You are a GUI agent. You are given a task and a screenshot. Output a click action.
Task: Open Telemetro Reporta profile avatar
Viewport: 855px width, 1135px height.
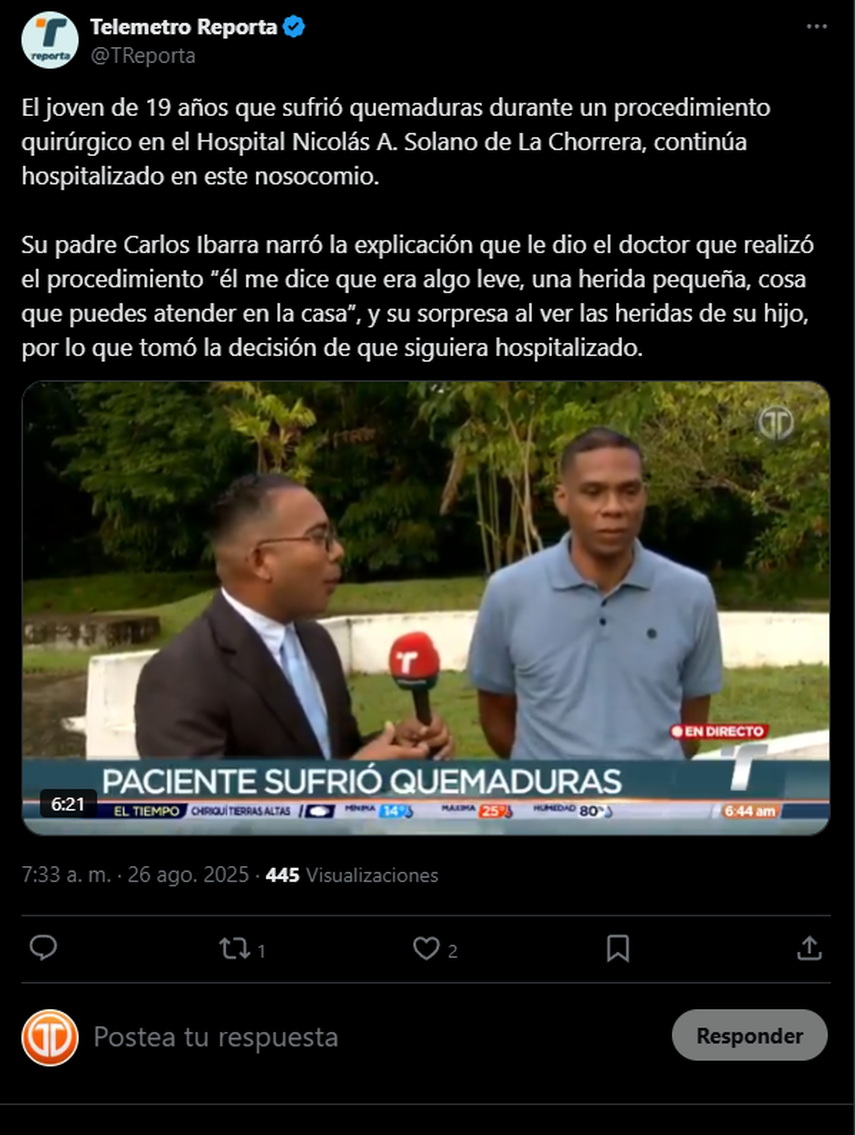pyautogui.click(x=49, y=41)
